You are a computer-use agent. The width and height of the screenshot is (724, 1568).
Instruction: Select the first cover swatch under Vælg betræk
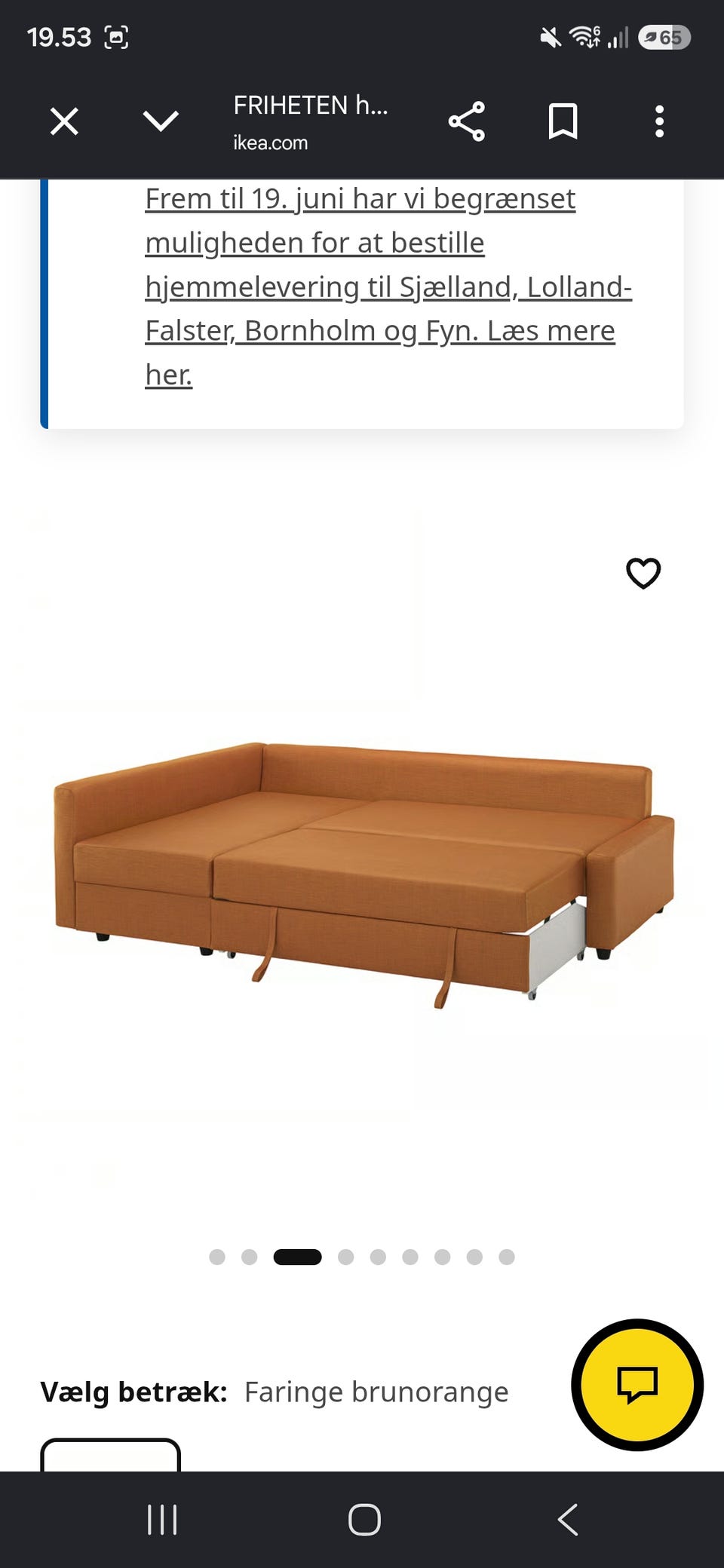pyautogui.click(x=110, y=1455)
